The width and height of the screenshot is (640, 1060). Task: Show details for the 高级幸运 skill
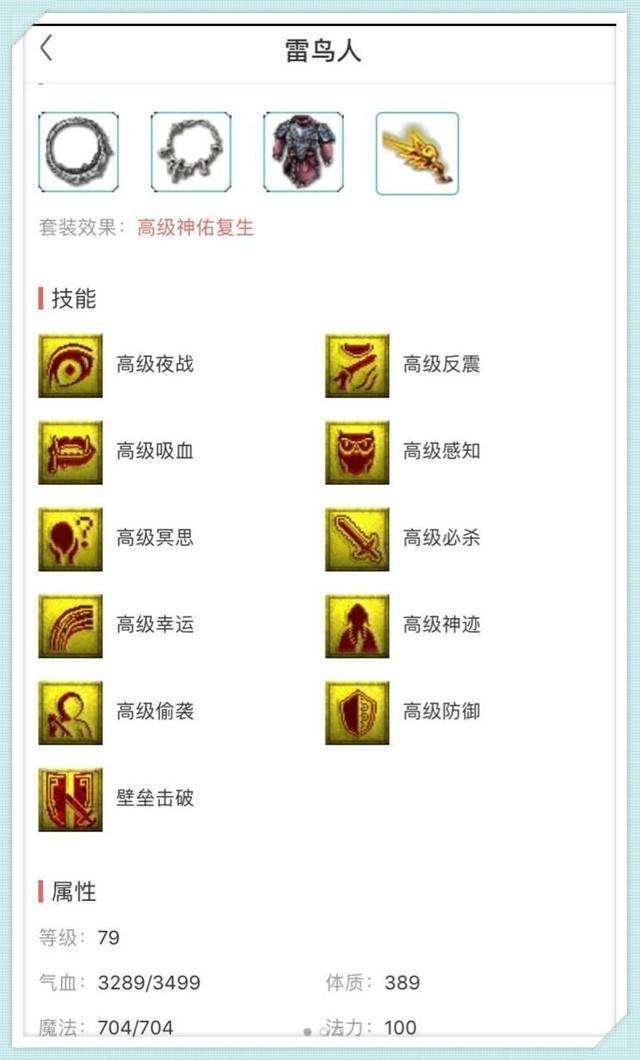tap(70, 626)
